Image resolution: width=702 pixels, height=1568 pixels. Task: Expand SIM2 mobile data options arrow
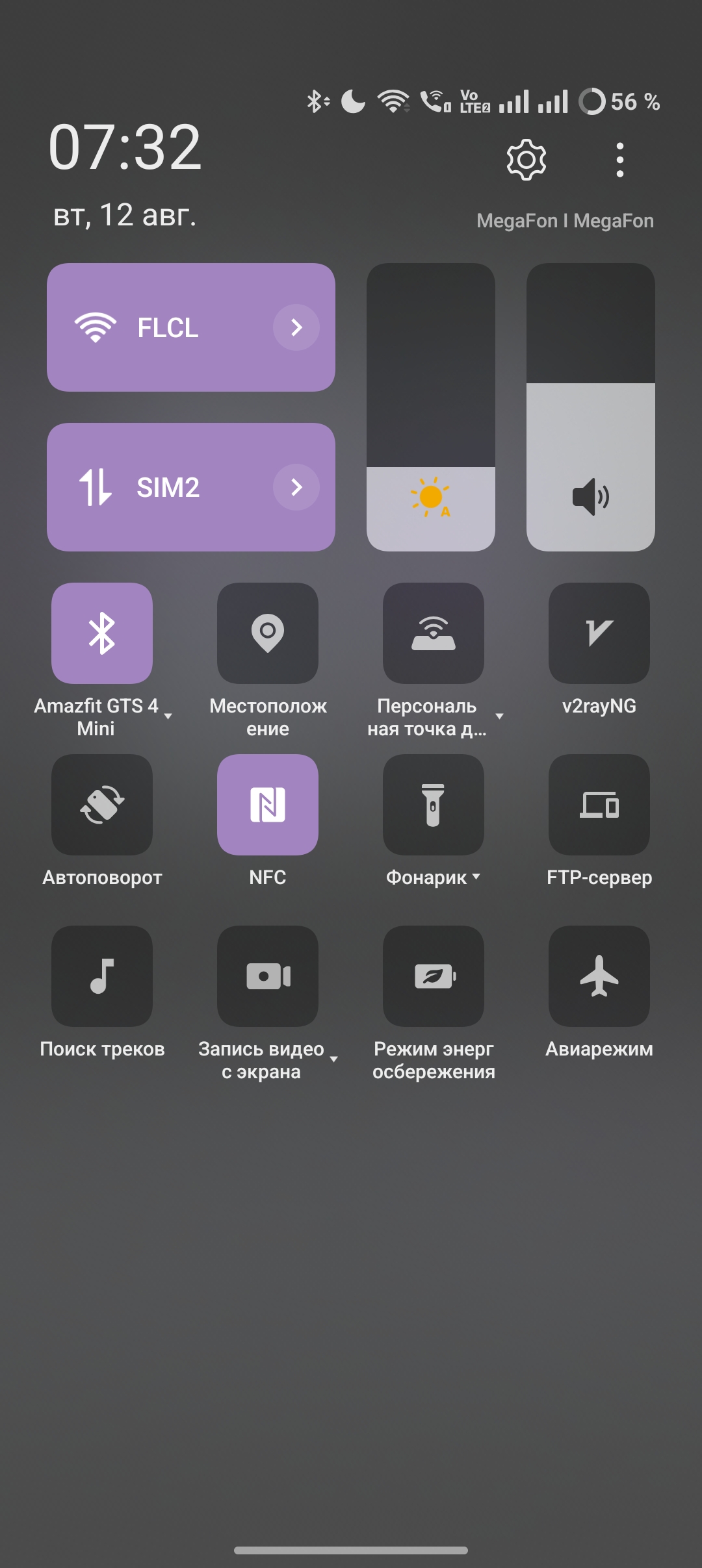(x=296, y=487)
